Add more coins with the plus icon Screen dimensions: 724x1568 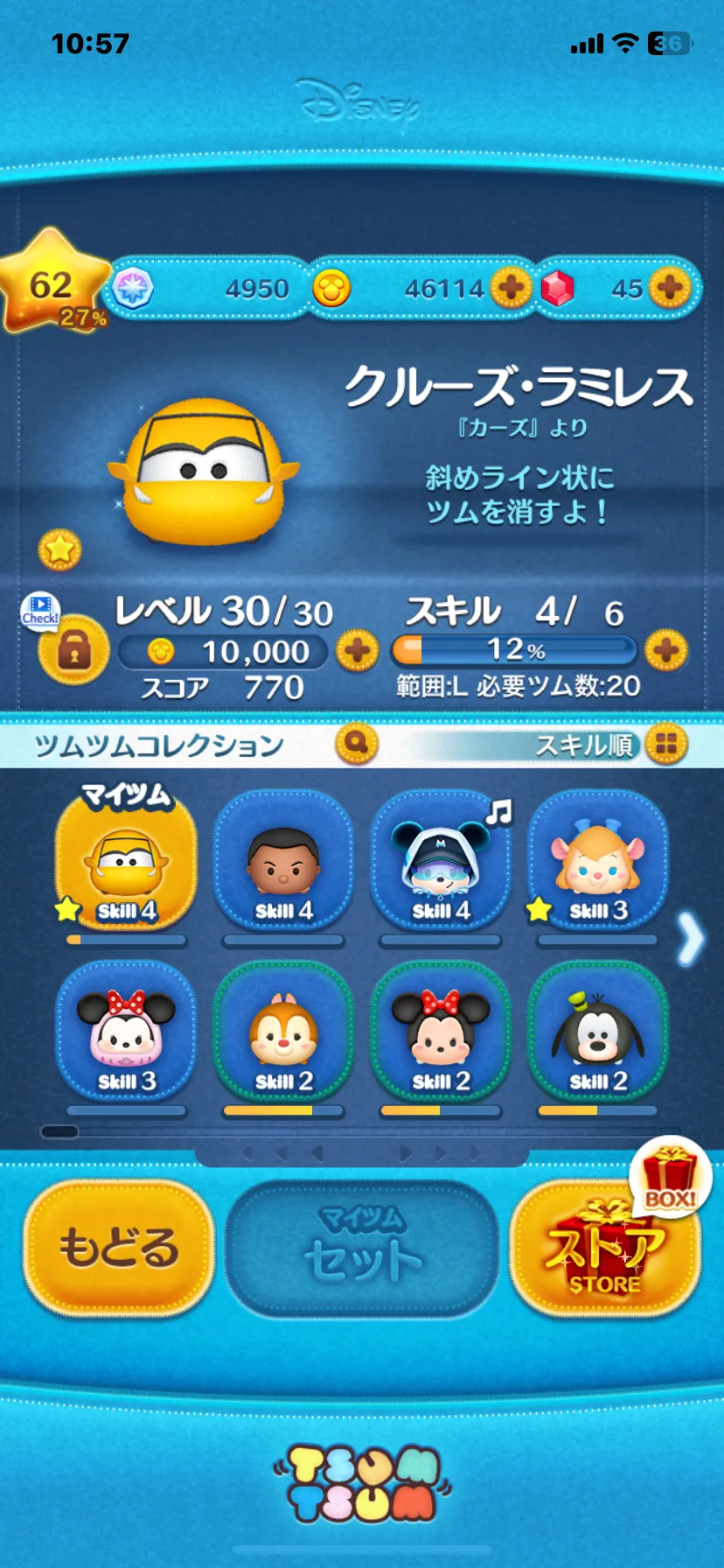512,287
